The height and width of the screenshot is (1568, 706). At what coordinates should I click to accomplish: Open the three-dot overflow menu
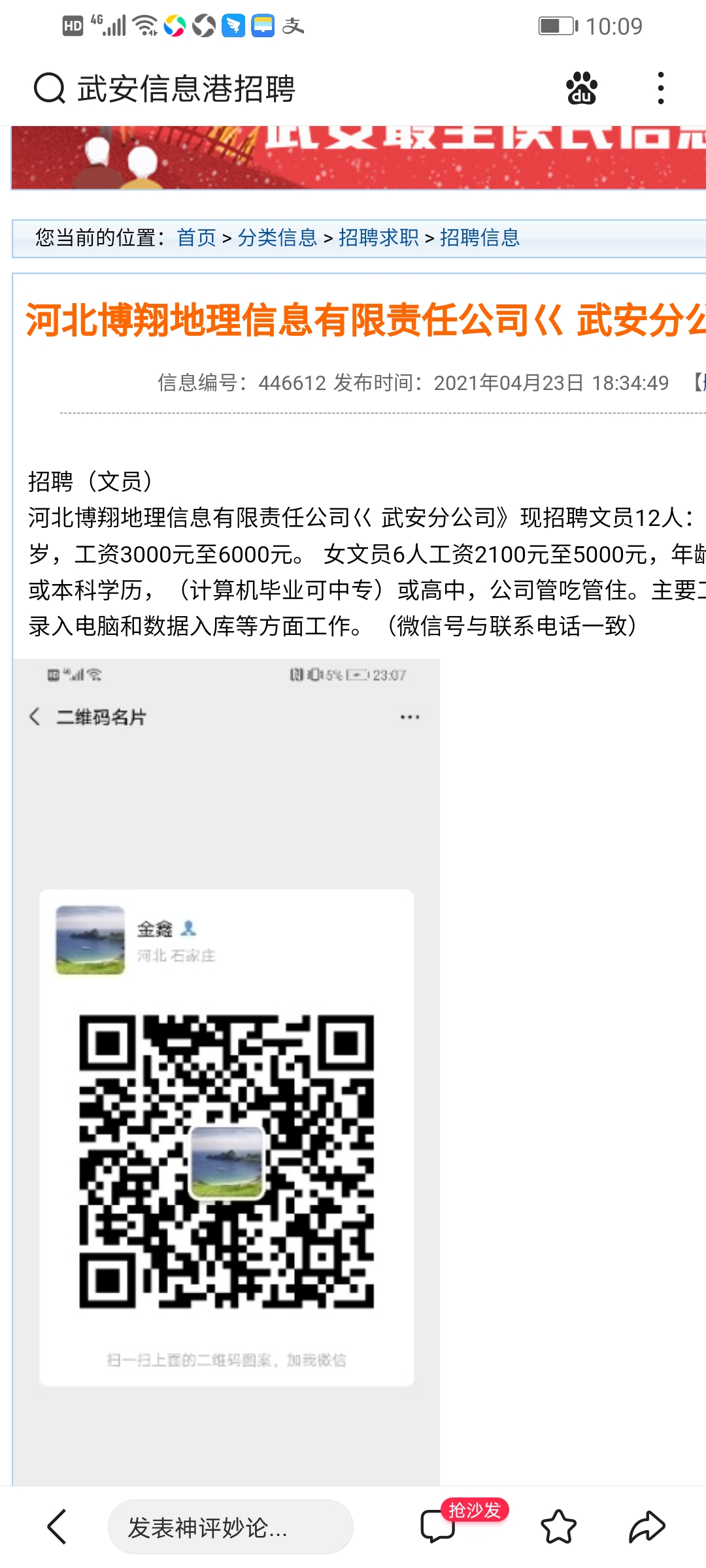click(661, 88)
